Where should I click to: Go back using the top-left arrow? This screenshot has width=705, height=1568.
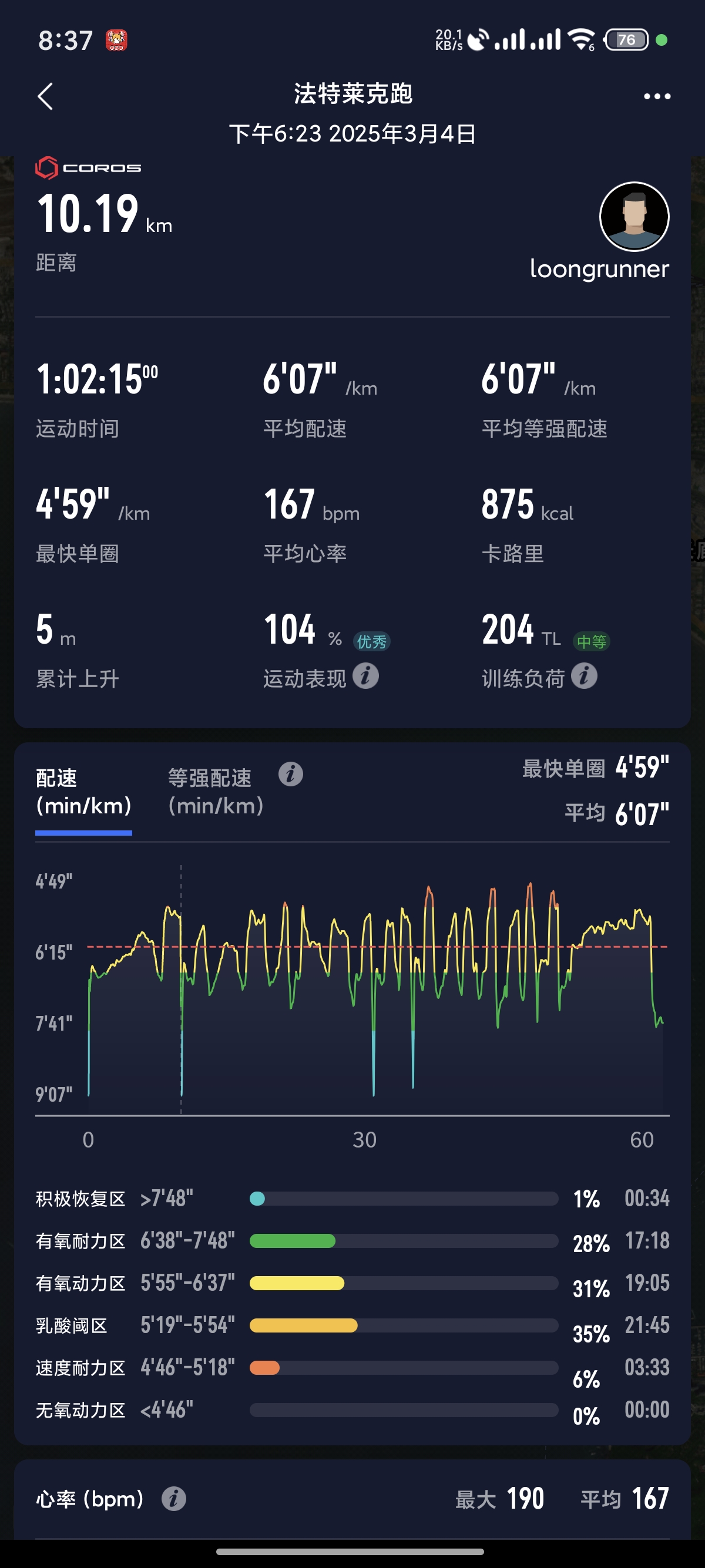(x=46, y=96)
